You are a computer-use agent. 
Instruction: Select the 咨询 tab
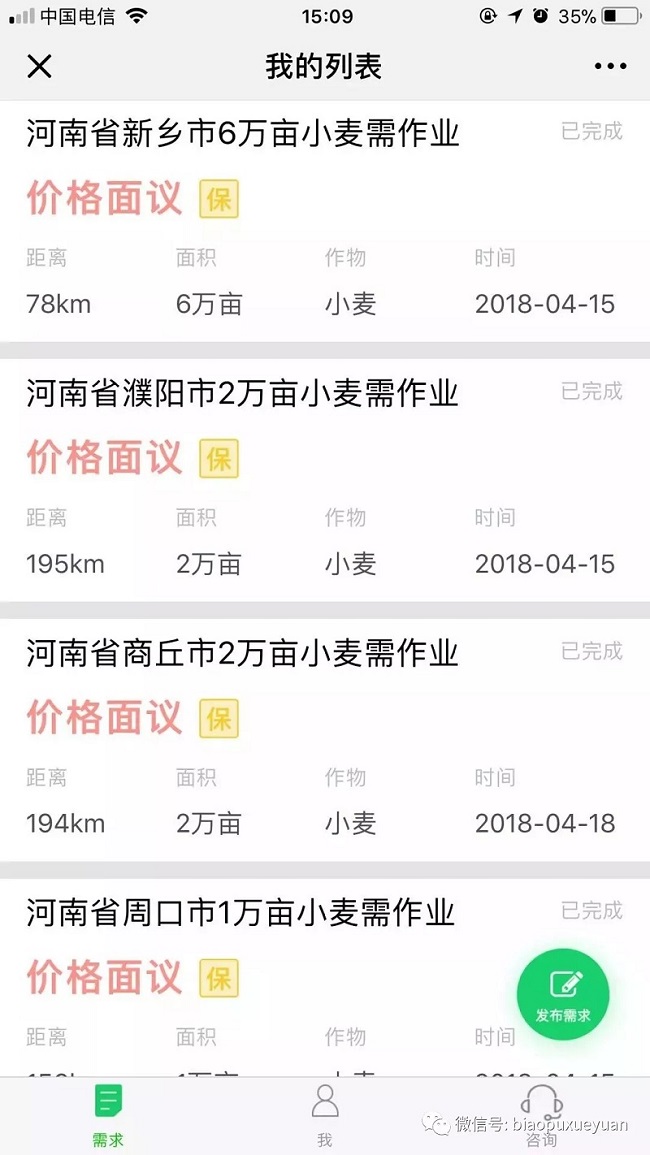[x=541, y=1116]
